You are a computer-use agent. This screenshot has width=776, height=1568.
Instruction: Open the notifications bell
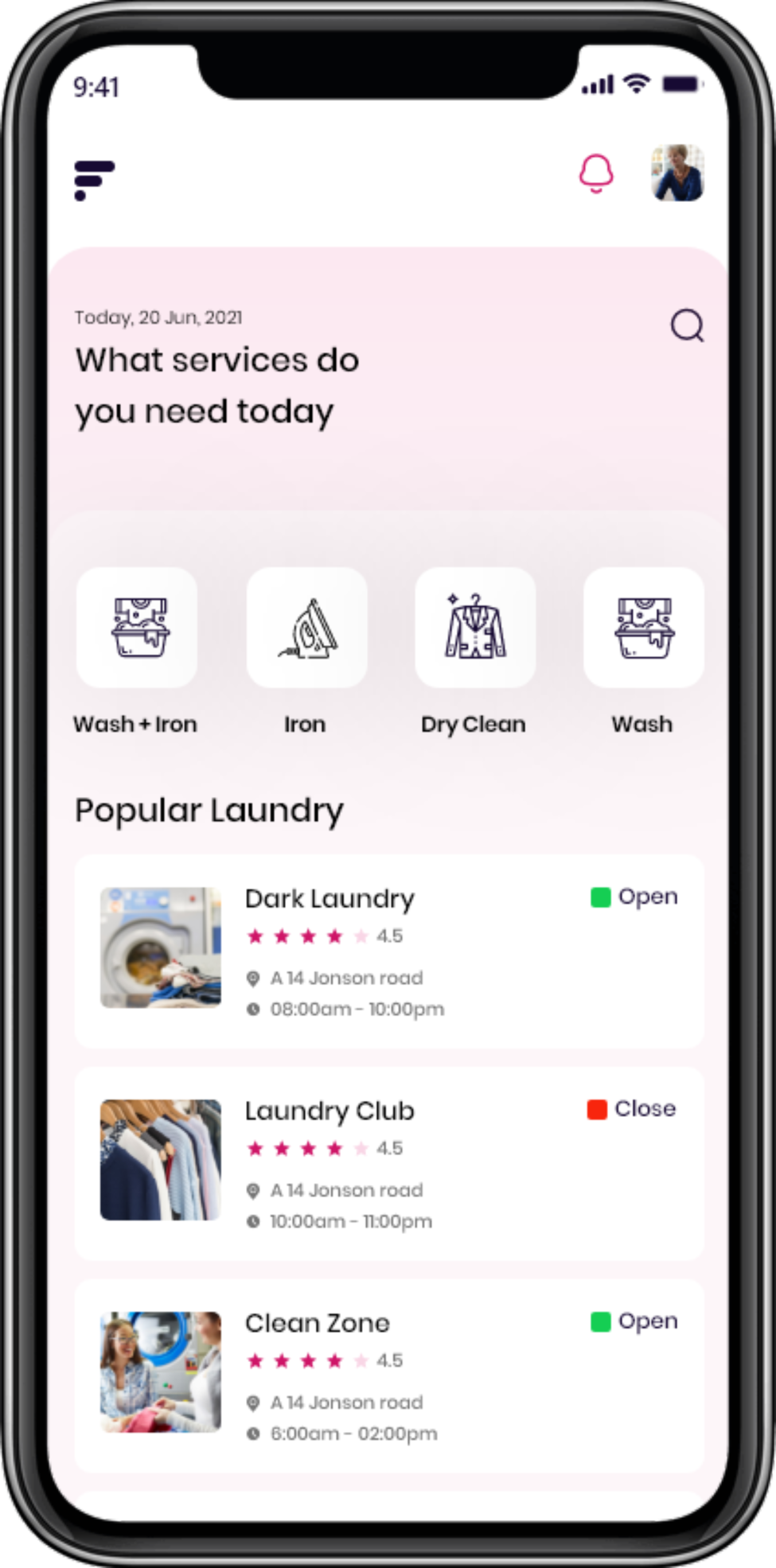(595, 173)
